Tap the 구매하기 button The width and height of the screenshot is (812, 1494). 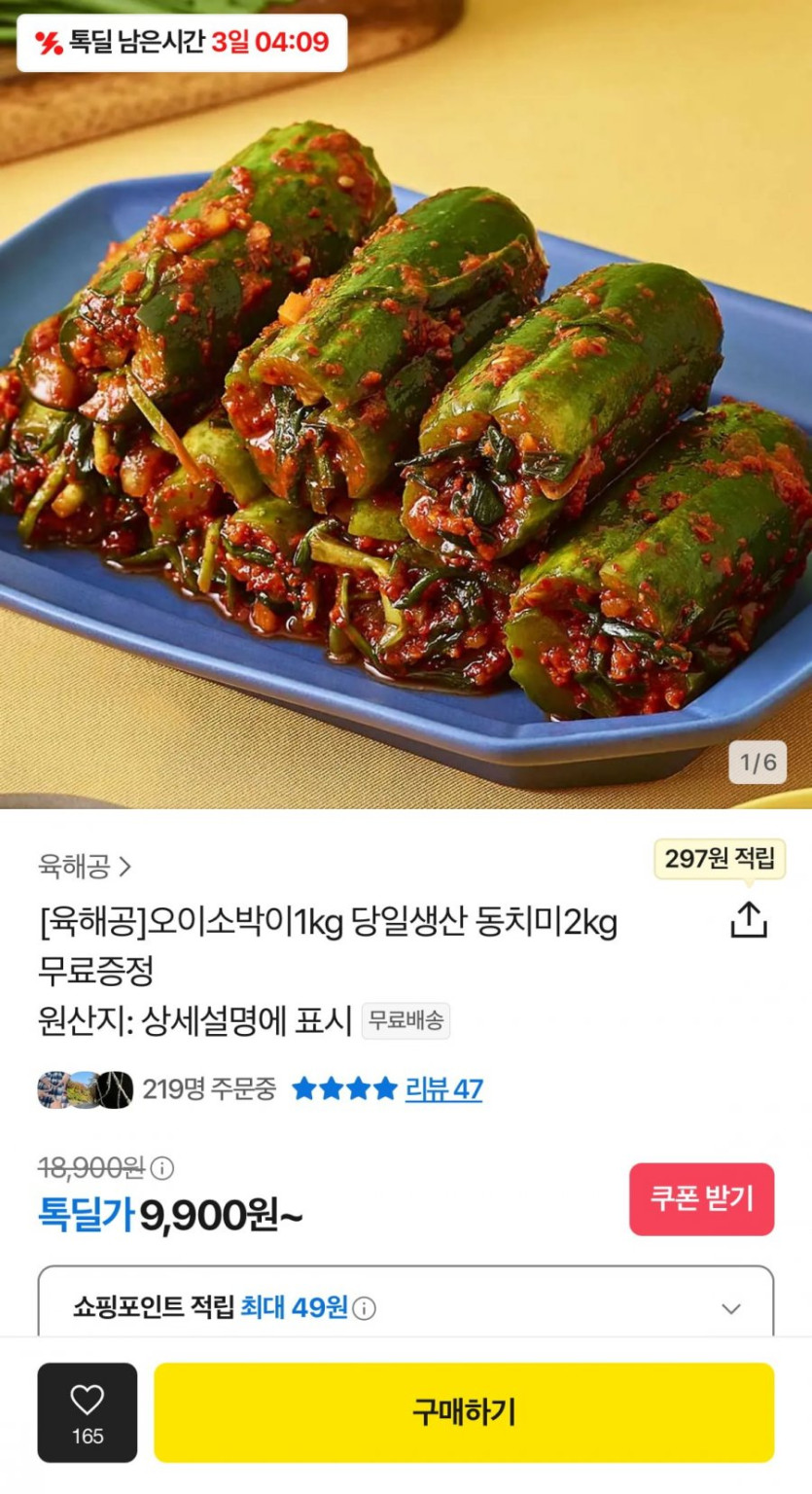coord(464,1411)
